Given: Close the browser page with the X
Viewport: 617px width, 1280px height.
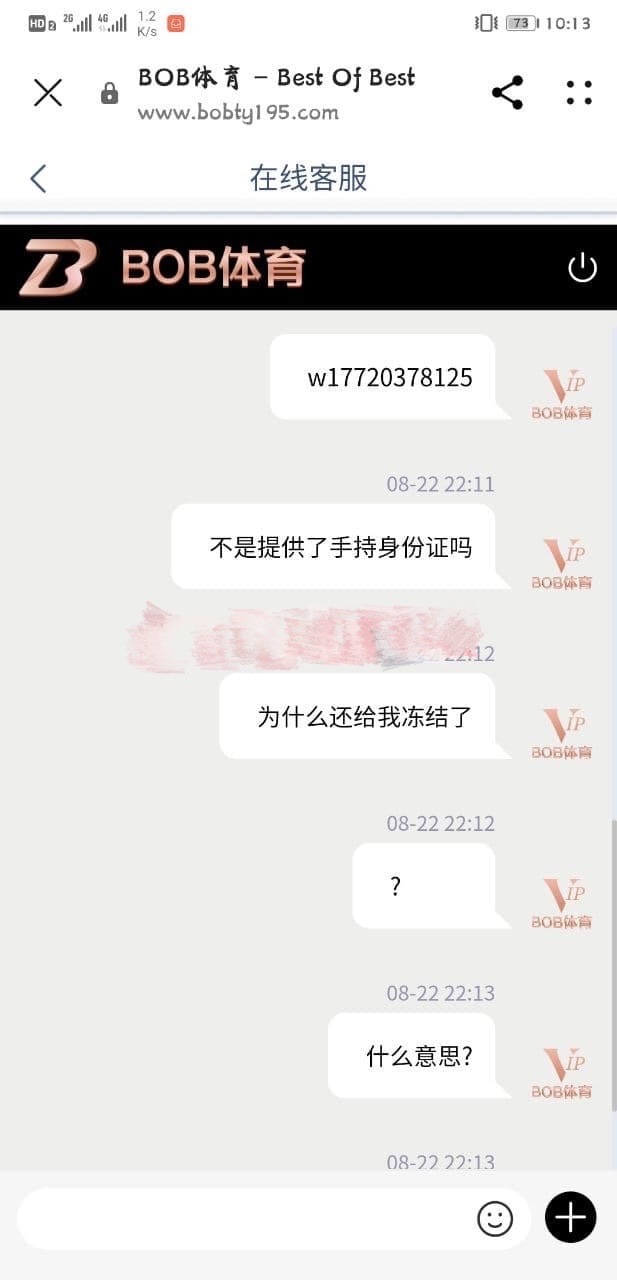Looking at the screenshot, I should 48,93.
